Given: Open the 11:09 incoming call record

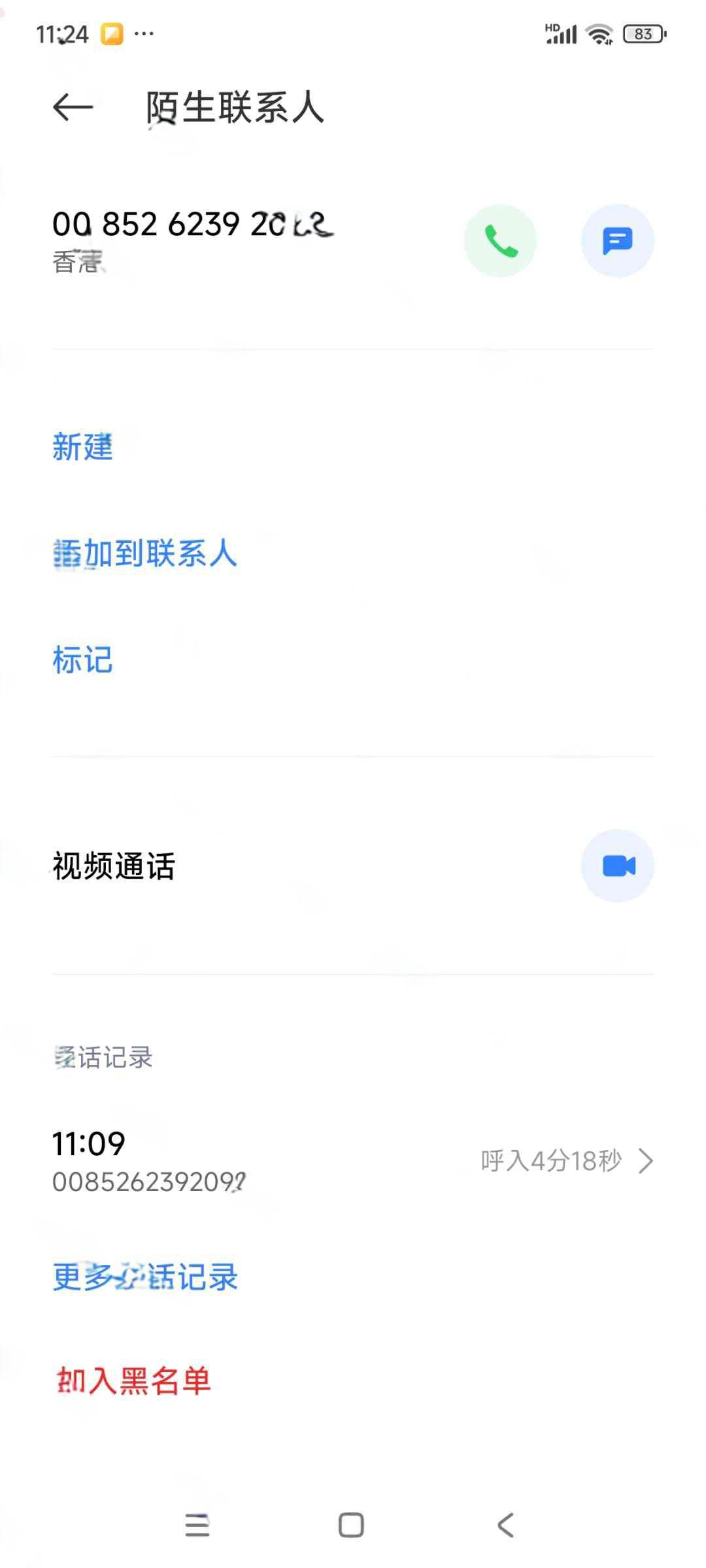Looking at the screenshot, I should [x=353, y=1161].
